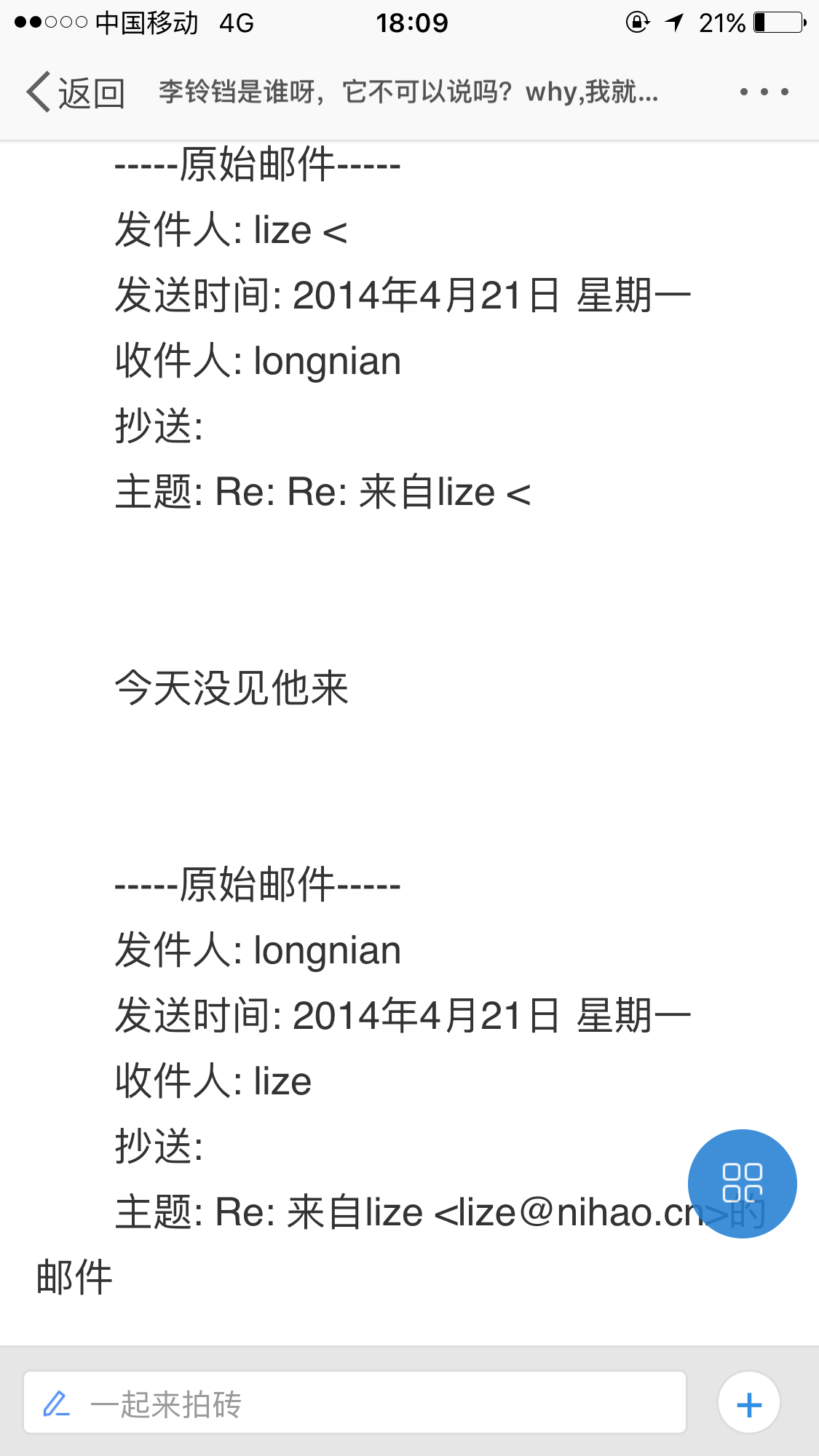Open the plus attachment button
The image size is (819, 1456).
tap(749, 1403)
